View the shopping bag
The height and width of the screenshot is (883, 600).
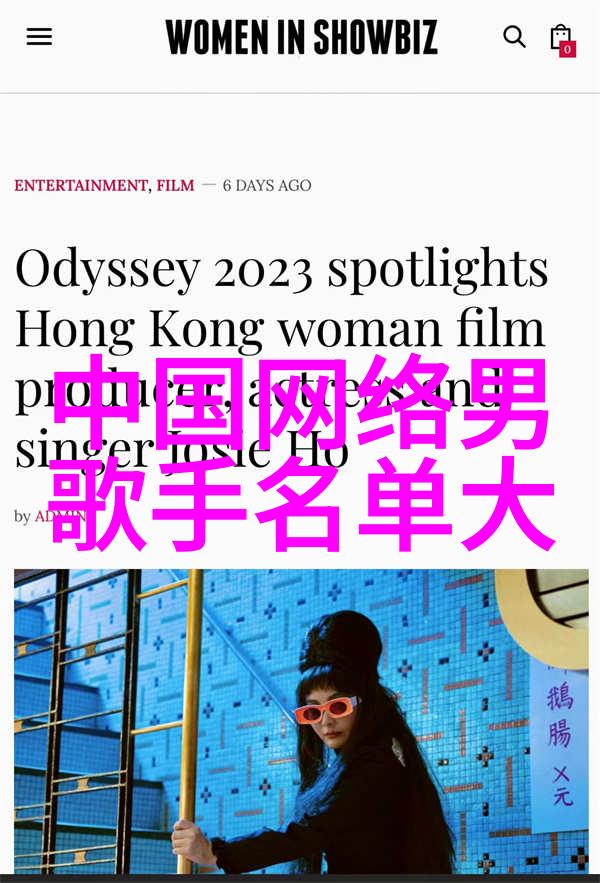[561, 38]
